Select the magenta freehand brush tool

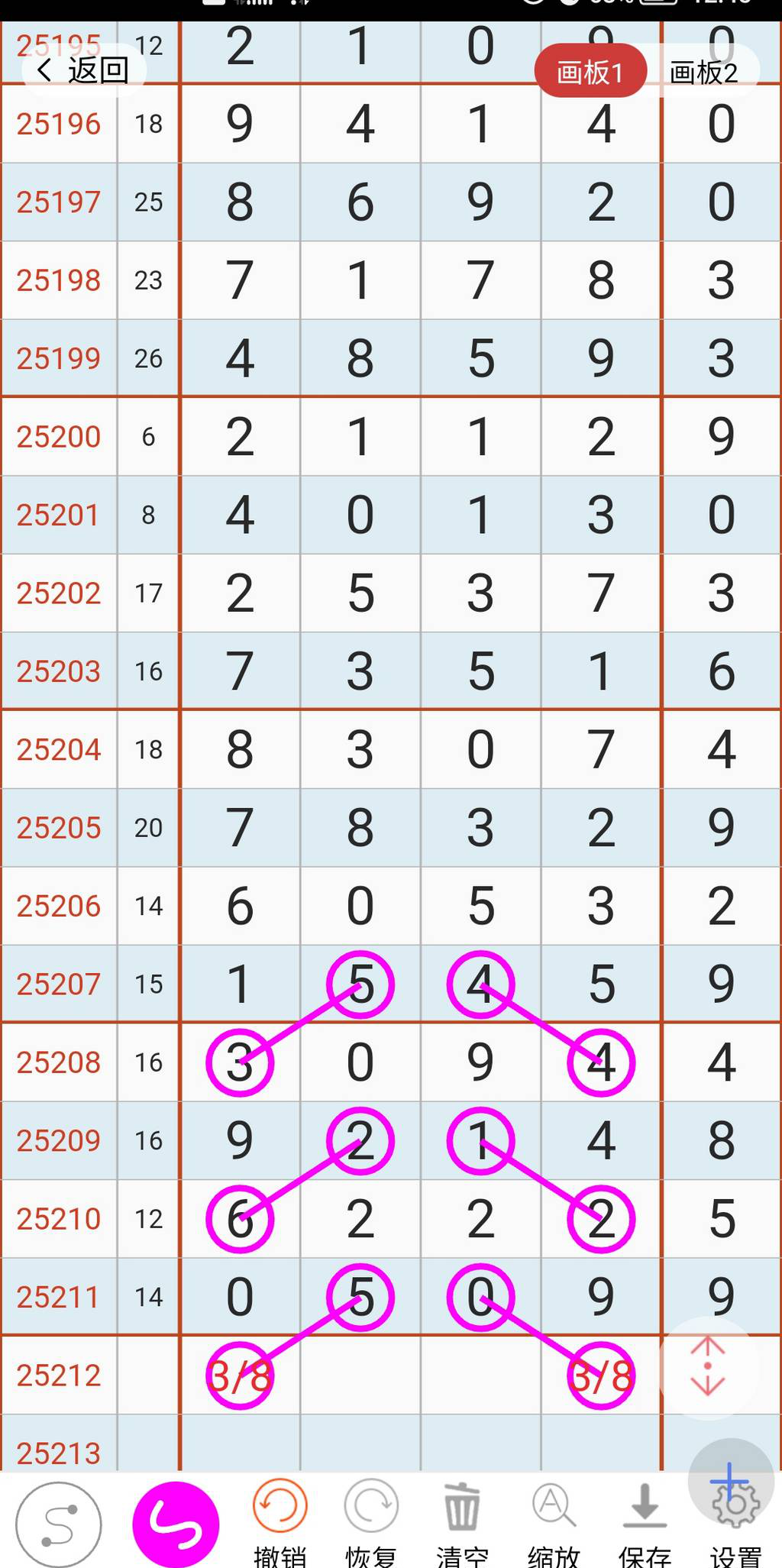pyautogui.click(x=176, y=1524)
